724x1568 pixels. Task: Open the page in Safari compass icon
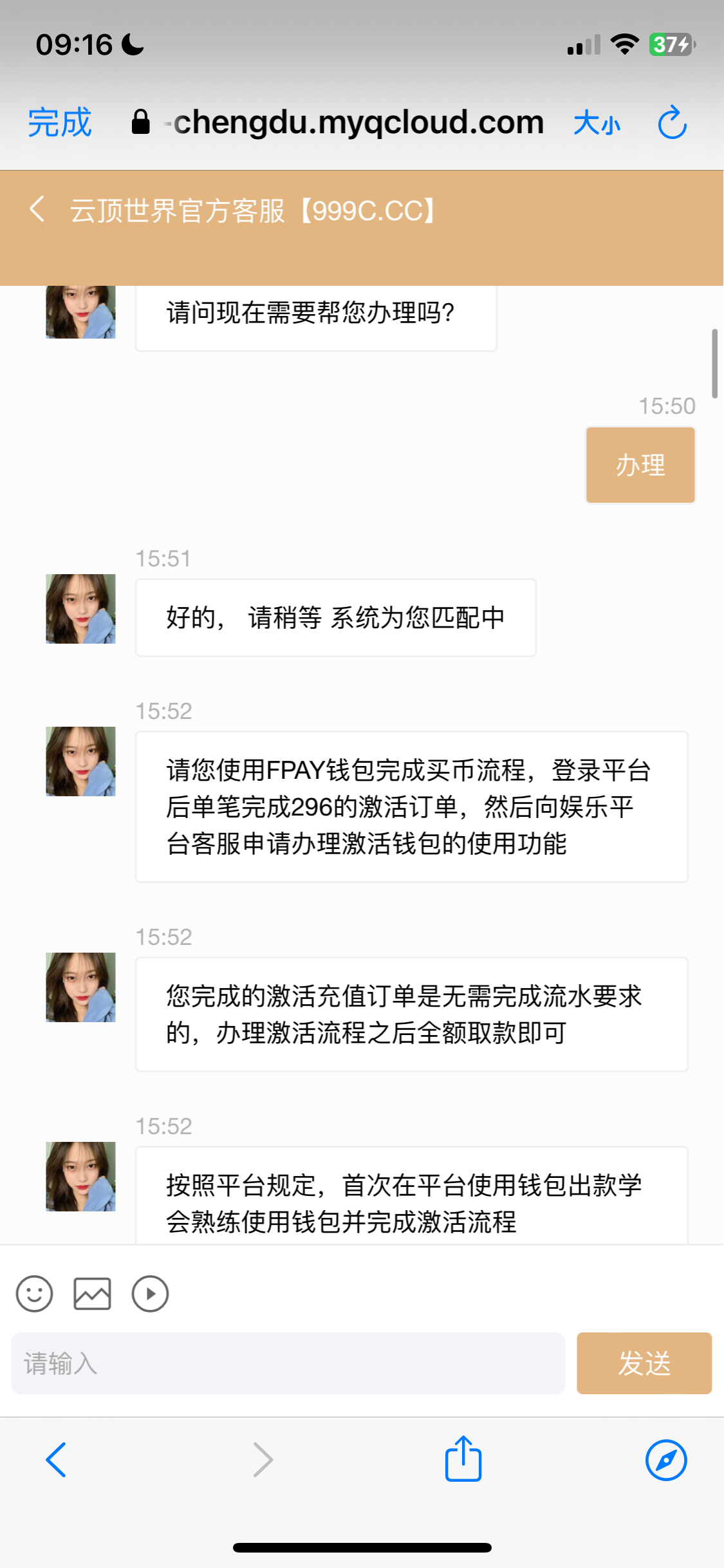[665, 1460]
